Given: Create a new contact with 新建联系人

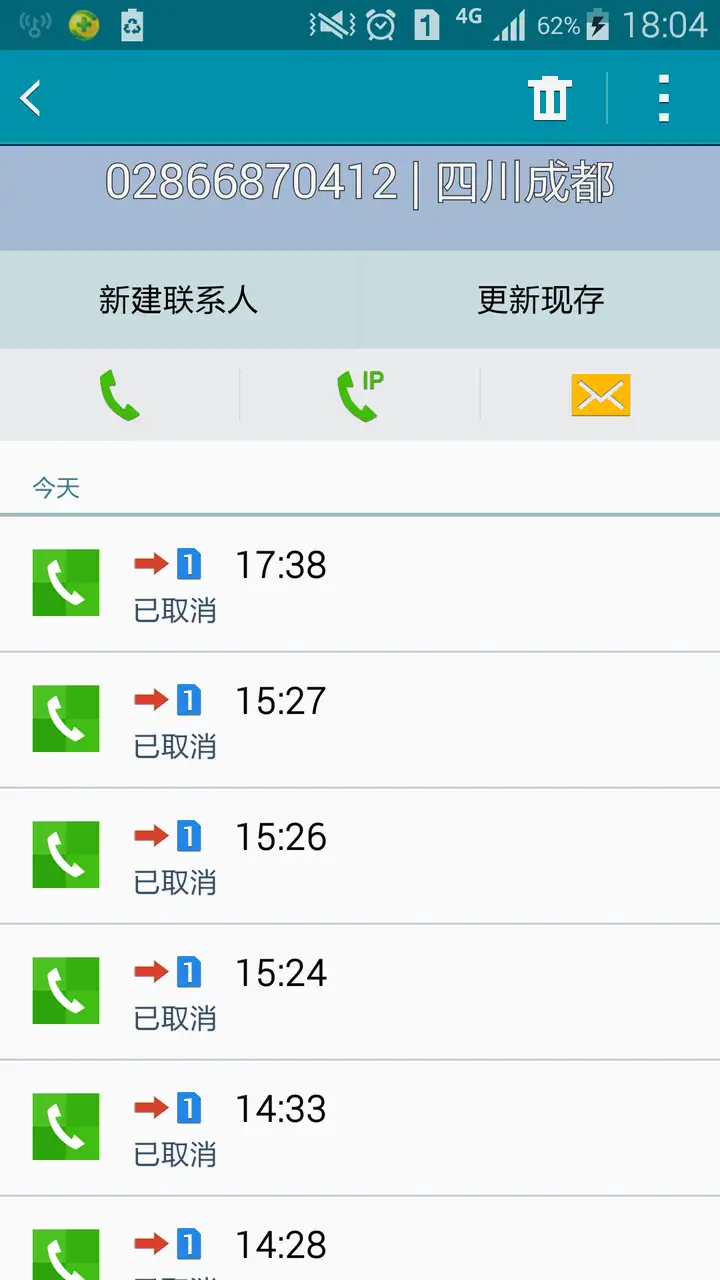Looking at the screenshot, I should pyautogui.click(x=179, y=300).
